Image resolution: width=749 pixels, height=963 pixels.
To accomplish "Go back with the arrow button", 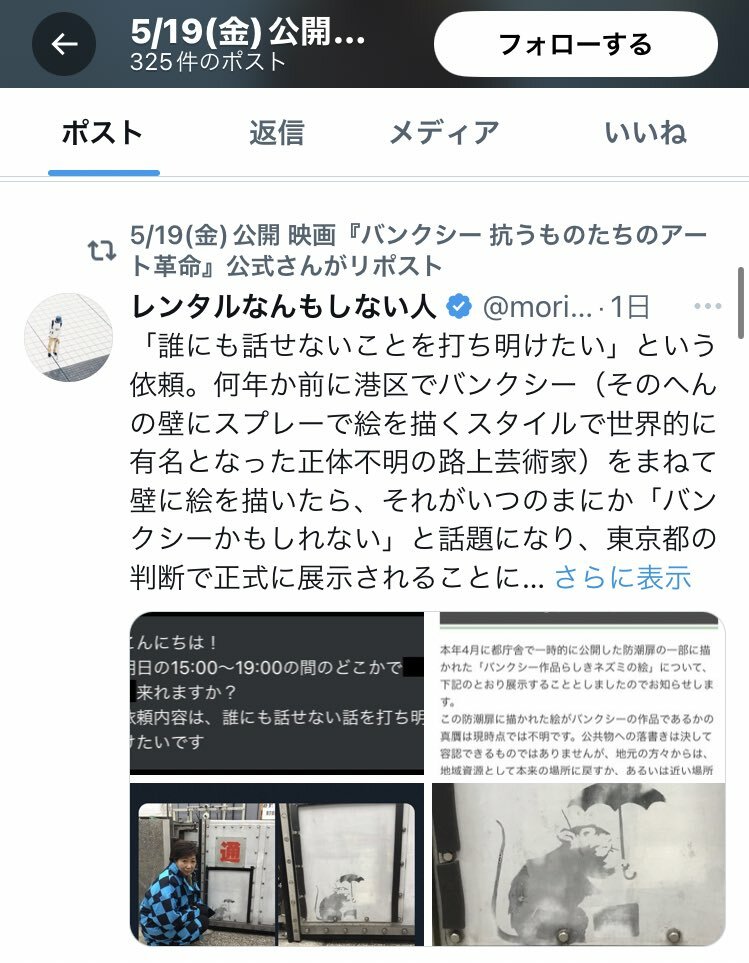I will 64,45.
